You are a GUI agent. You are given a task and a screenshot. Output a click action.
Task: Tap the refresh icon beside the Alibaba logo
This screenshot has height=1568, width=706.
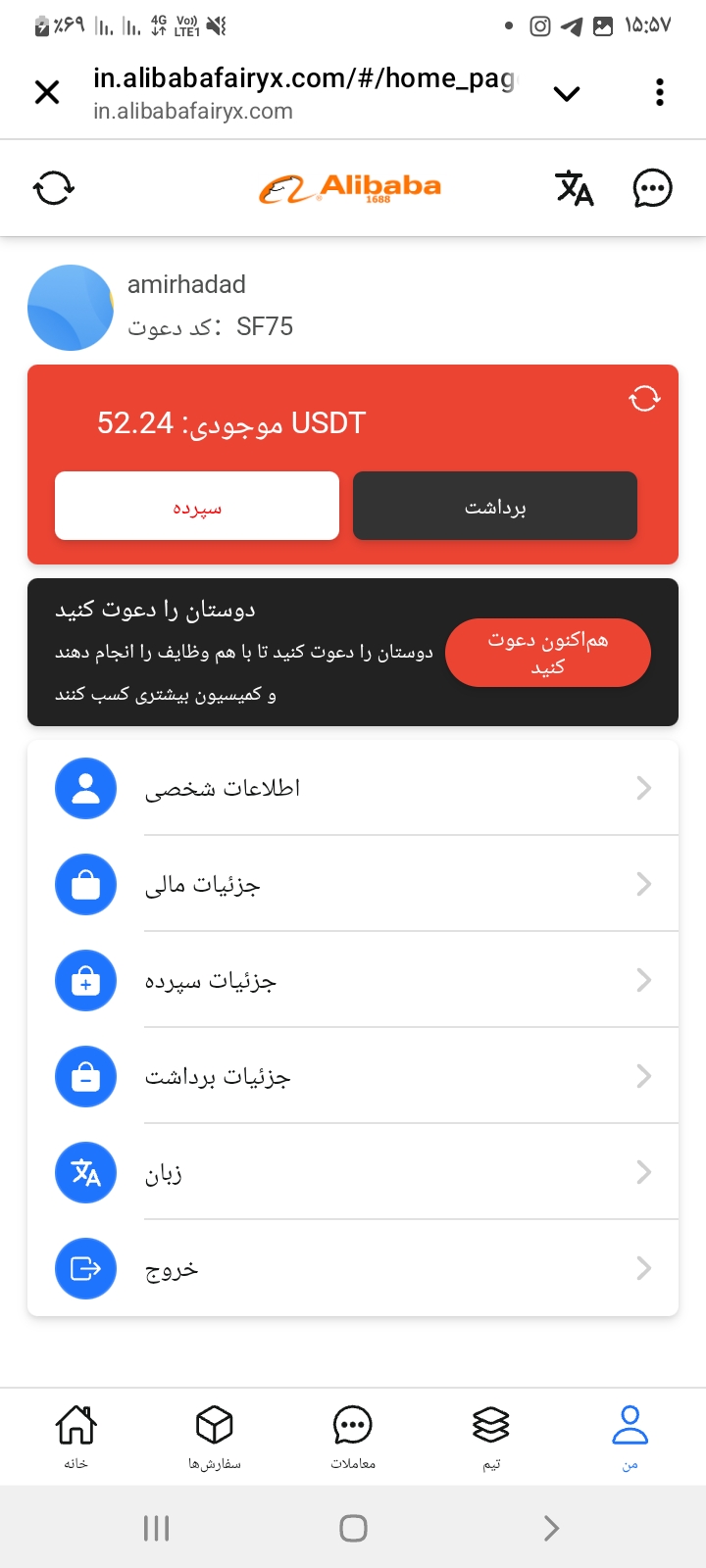54,187
